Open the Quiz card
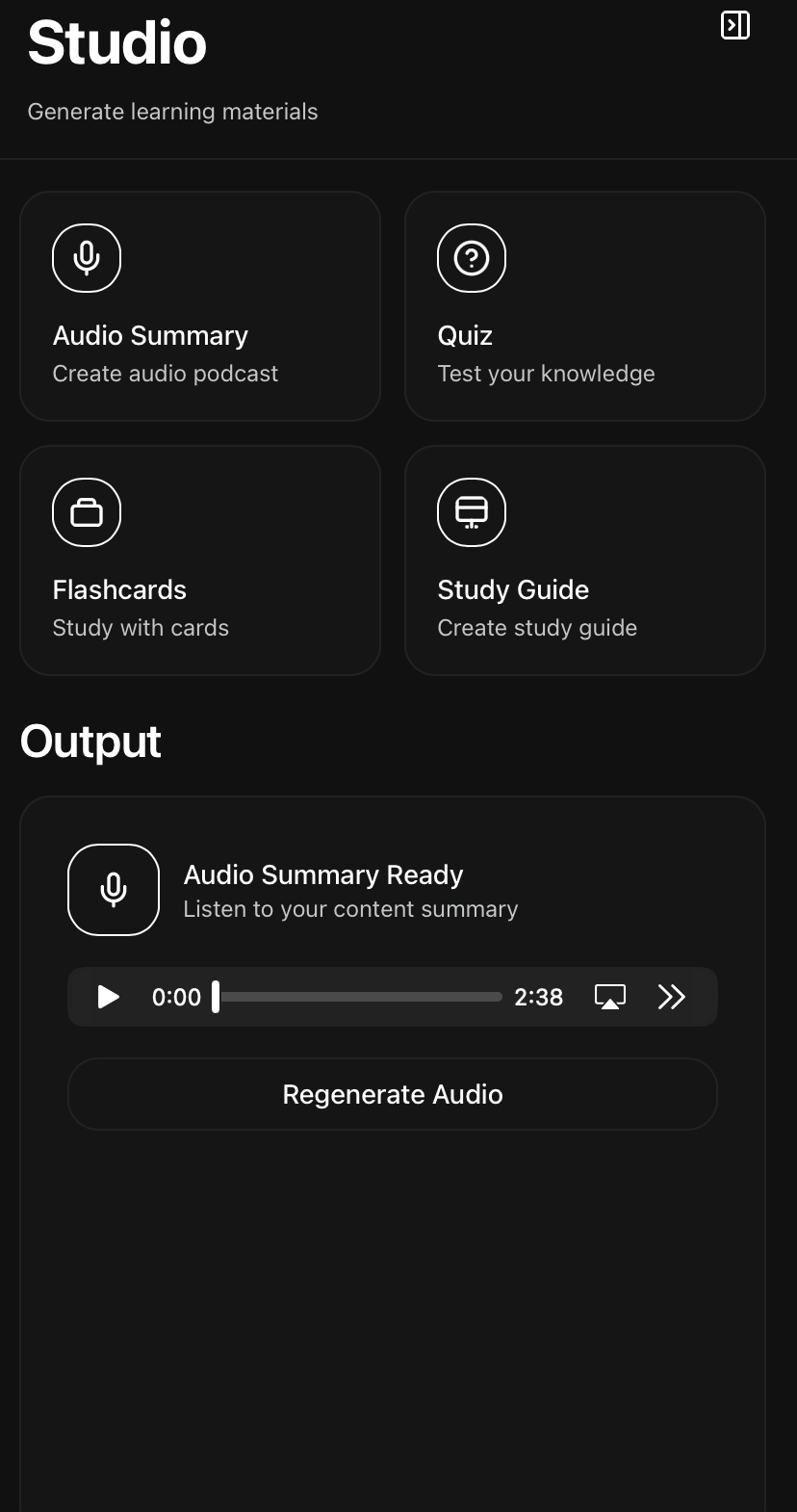The width and height of the screenshot is (797, 1512). (585, 306)
